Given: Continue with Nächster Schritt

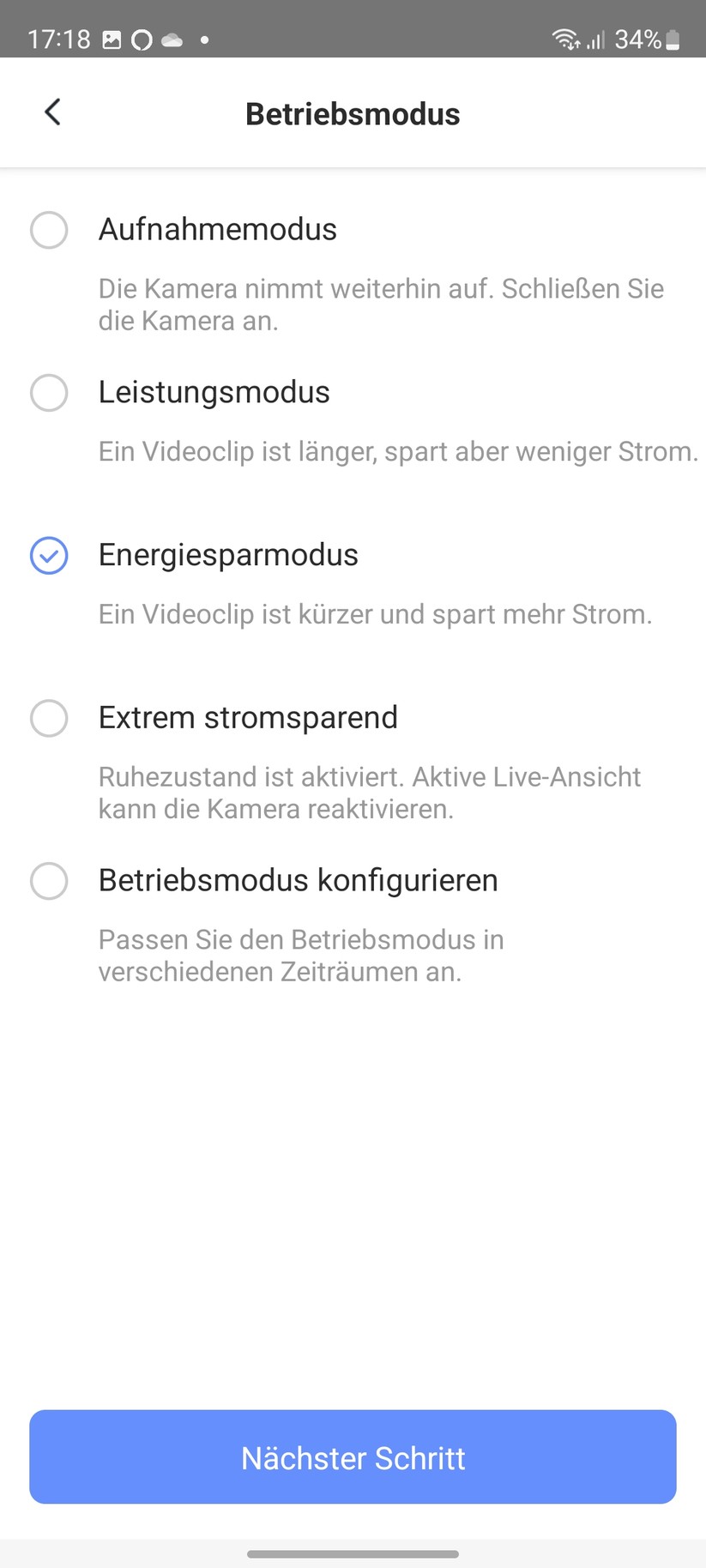Looking at the screenshot, I should click(x=353, y=1457).
